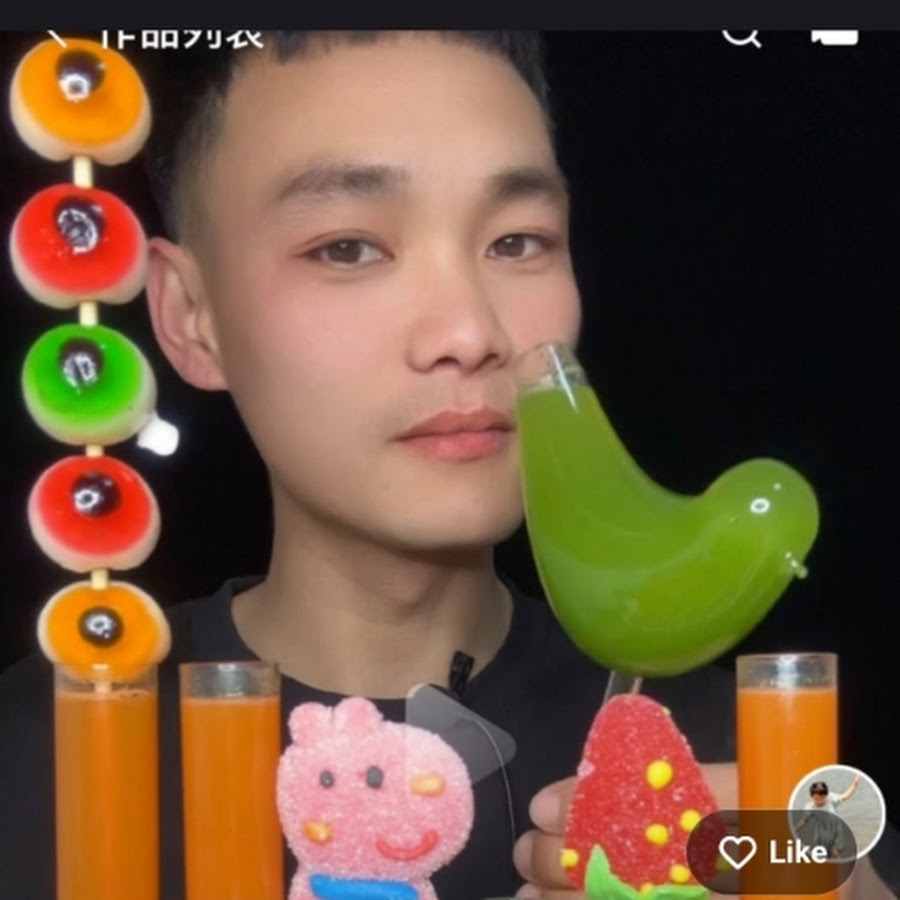Go back with the top-left arrow
Image resolution: width=900 pixels, height=900 pixels.
[56, 37]
